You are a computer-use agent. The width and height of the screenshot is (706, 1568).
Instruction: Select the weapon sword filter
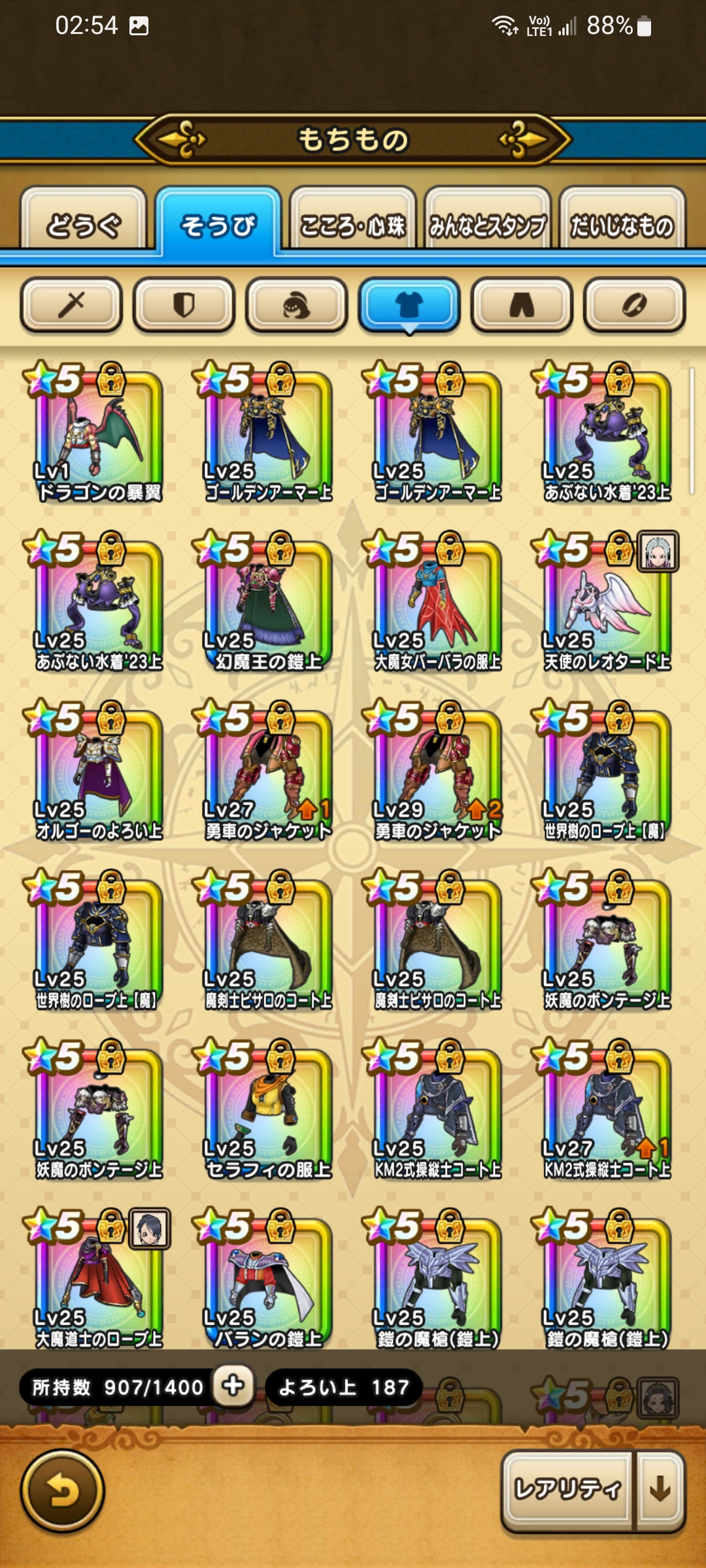pyautogui.click(x=71, y=304)
